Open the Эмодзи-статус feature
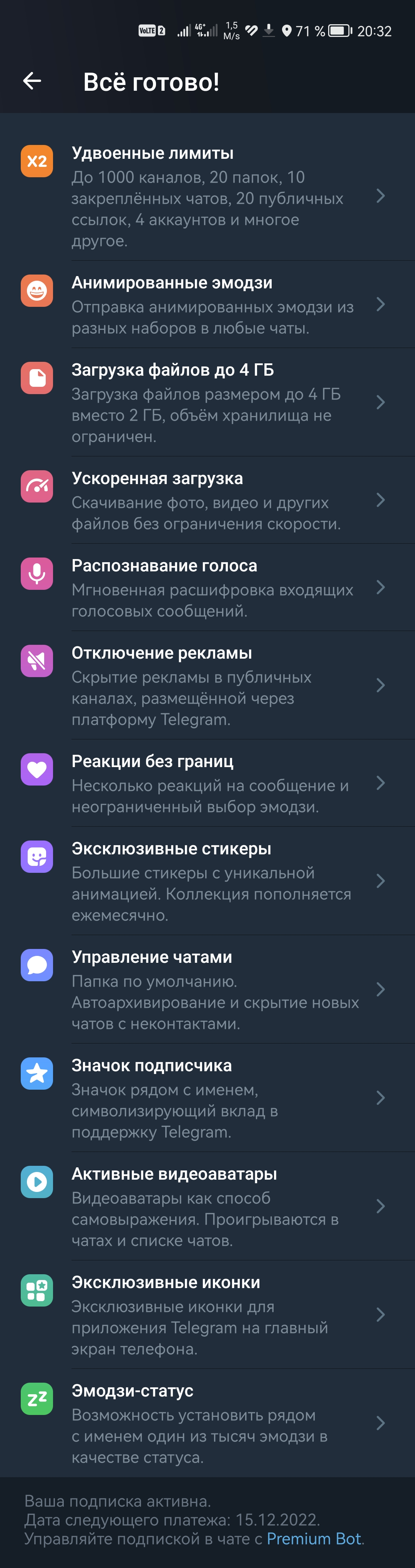Viewport: 415px width, 1568px height. 207,1423
